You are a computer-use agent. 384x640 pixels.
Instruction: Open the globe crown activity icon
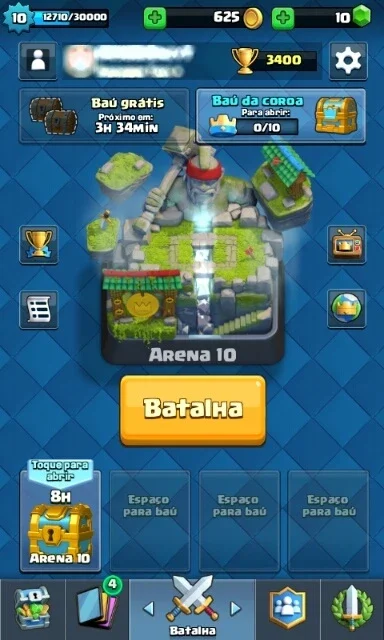(x=346, y=309)
